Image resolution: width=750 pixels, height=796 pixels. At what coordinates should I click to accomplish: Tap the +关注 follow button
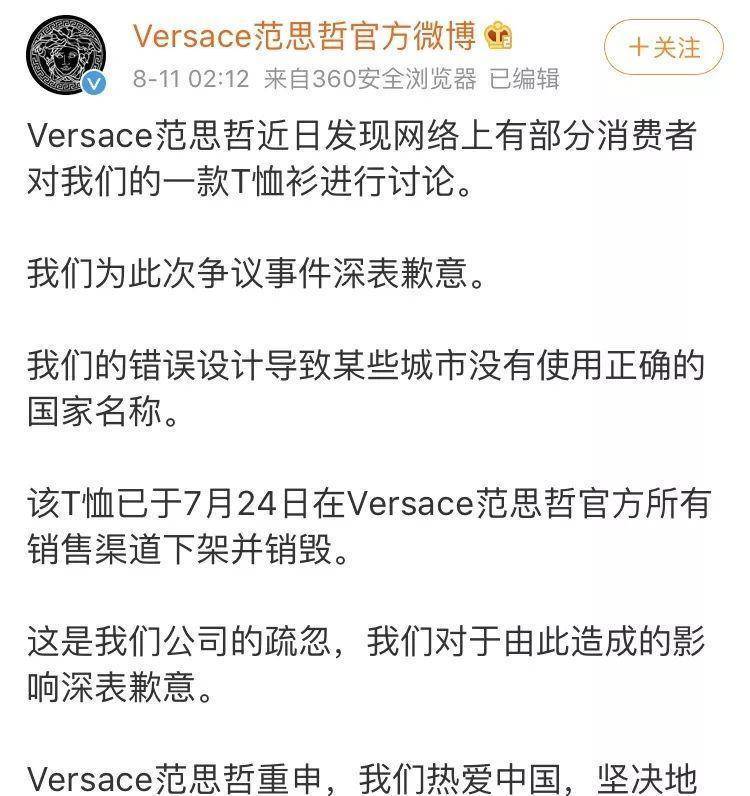[x=662, y=47]
